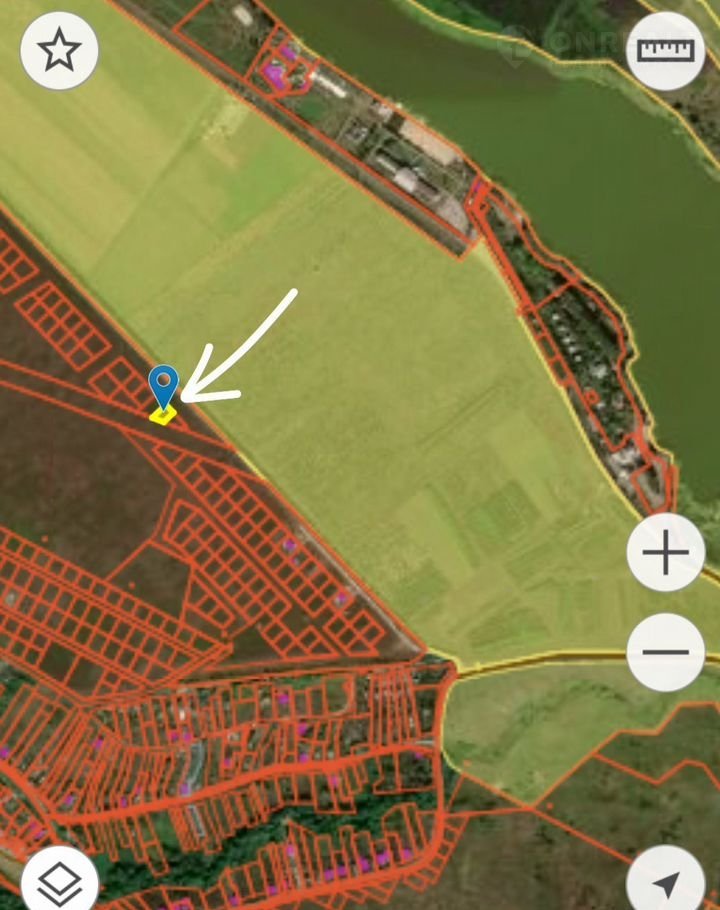This screenshot has width=720, height=910.
Task: Open the map layers selector
Action: [x=59, y=882]
